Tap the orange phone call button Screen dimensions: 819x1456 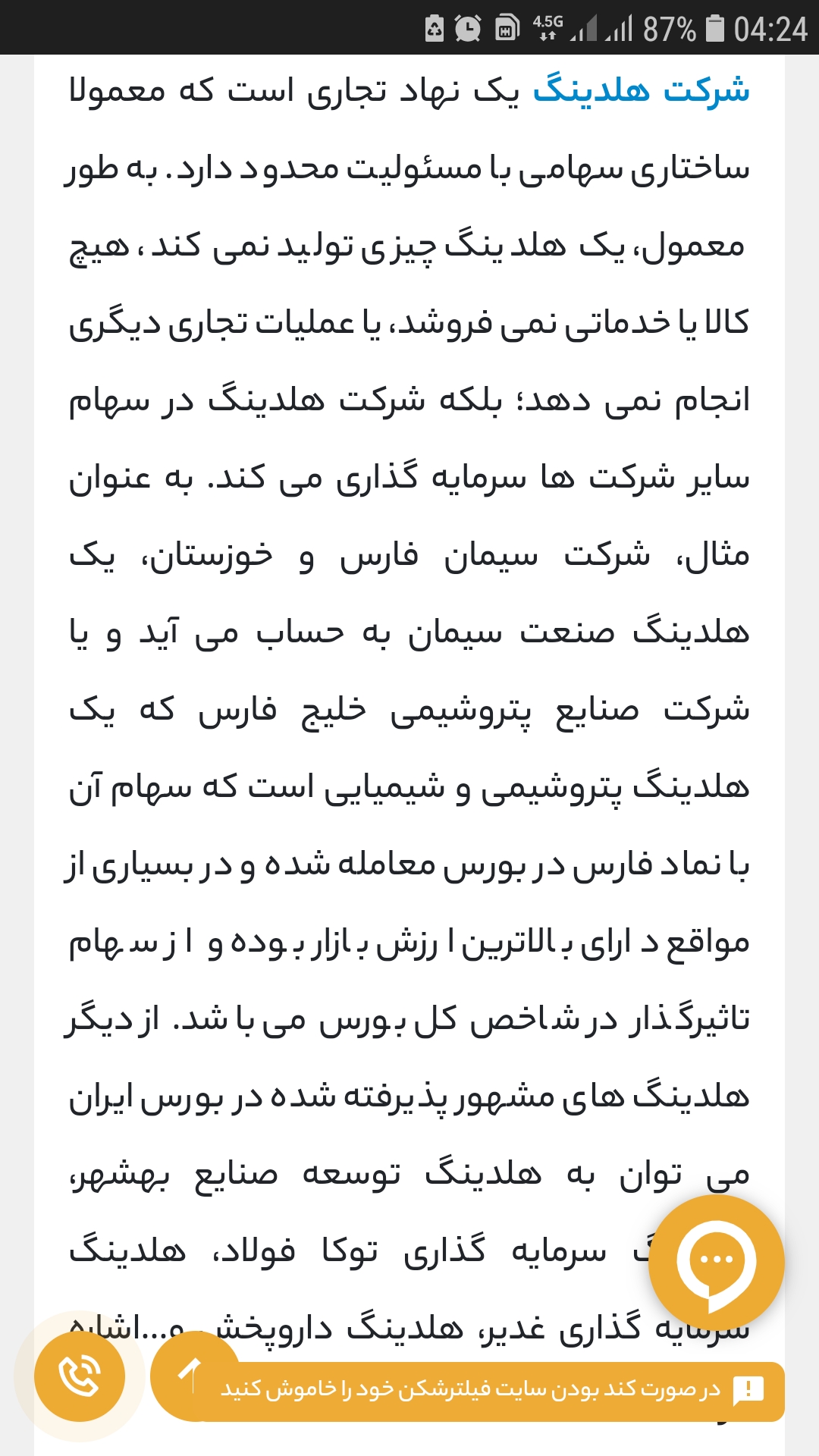(80, 1376)
